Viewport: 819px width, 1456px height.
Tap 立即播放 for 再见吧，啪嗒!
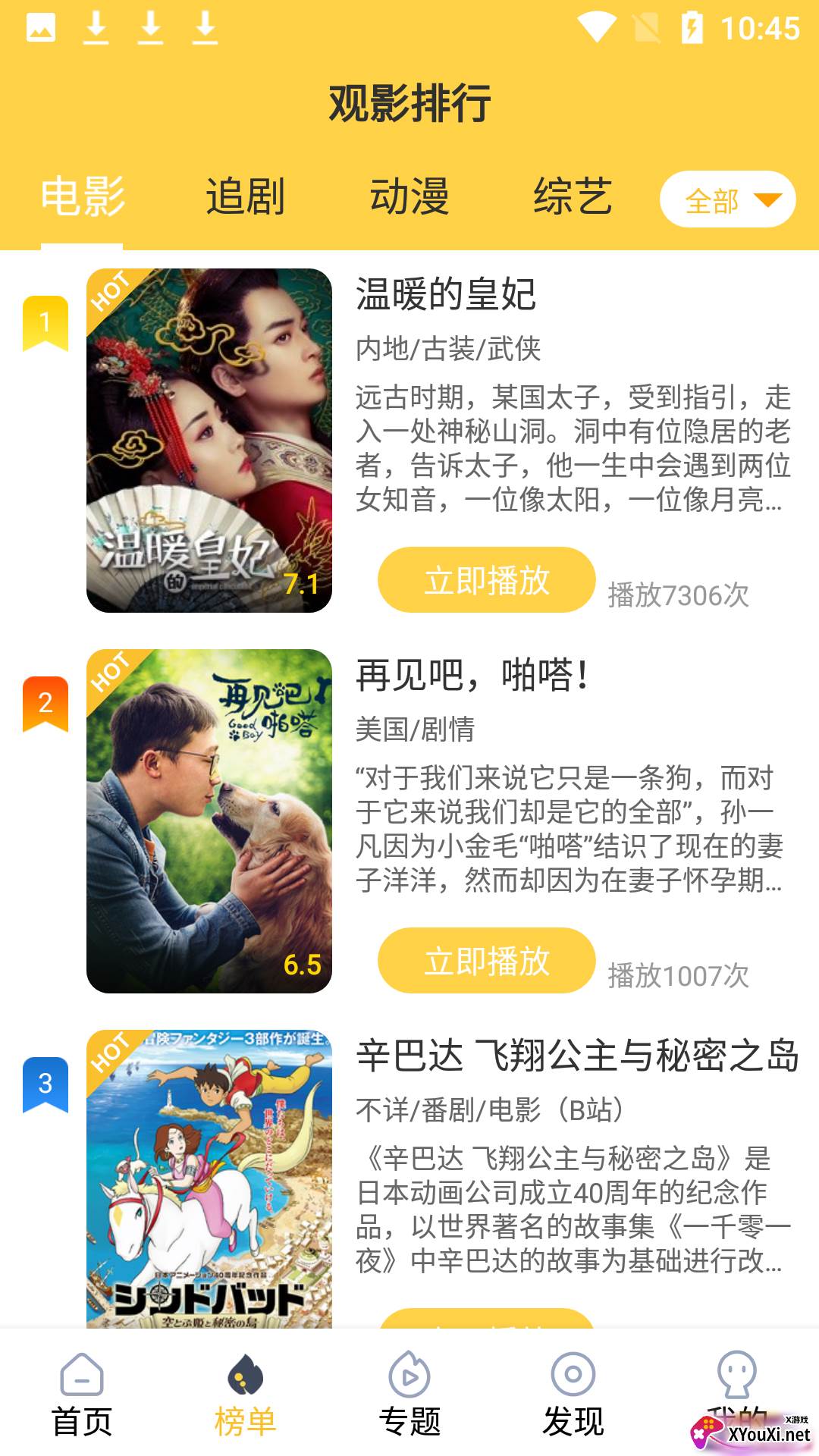(x=486, y=961)
